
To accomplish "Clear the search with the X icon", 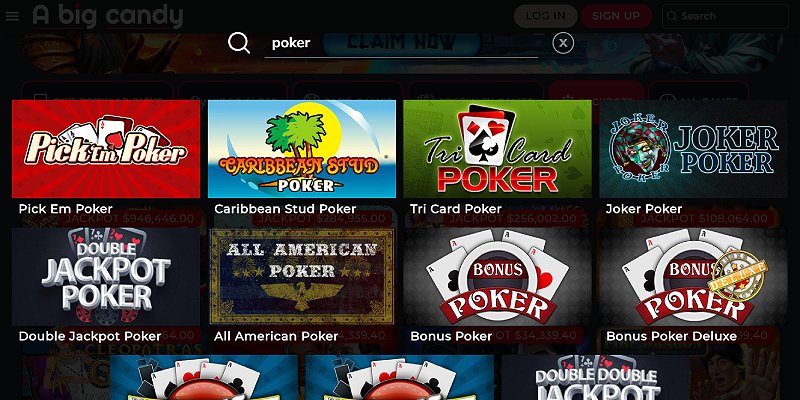I will 564,43.
